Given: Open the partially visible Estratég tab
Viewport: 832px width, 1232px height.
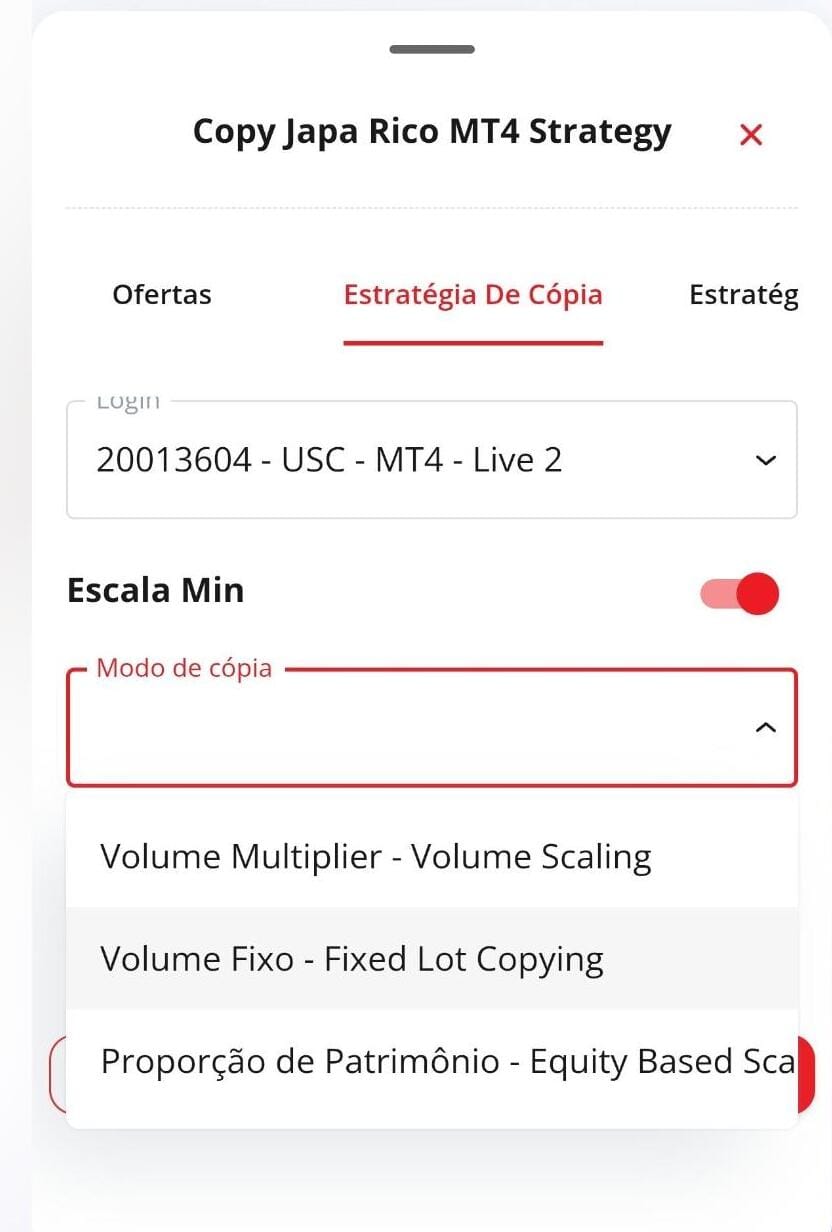Looking at the screenshot, I should [743, 295].
